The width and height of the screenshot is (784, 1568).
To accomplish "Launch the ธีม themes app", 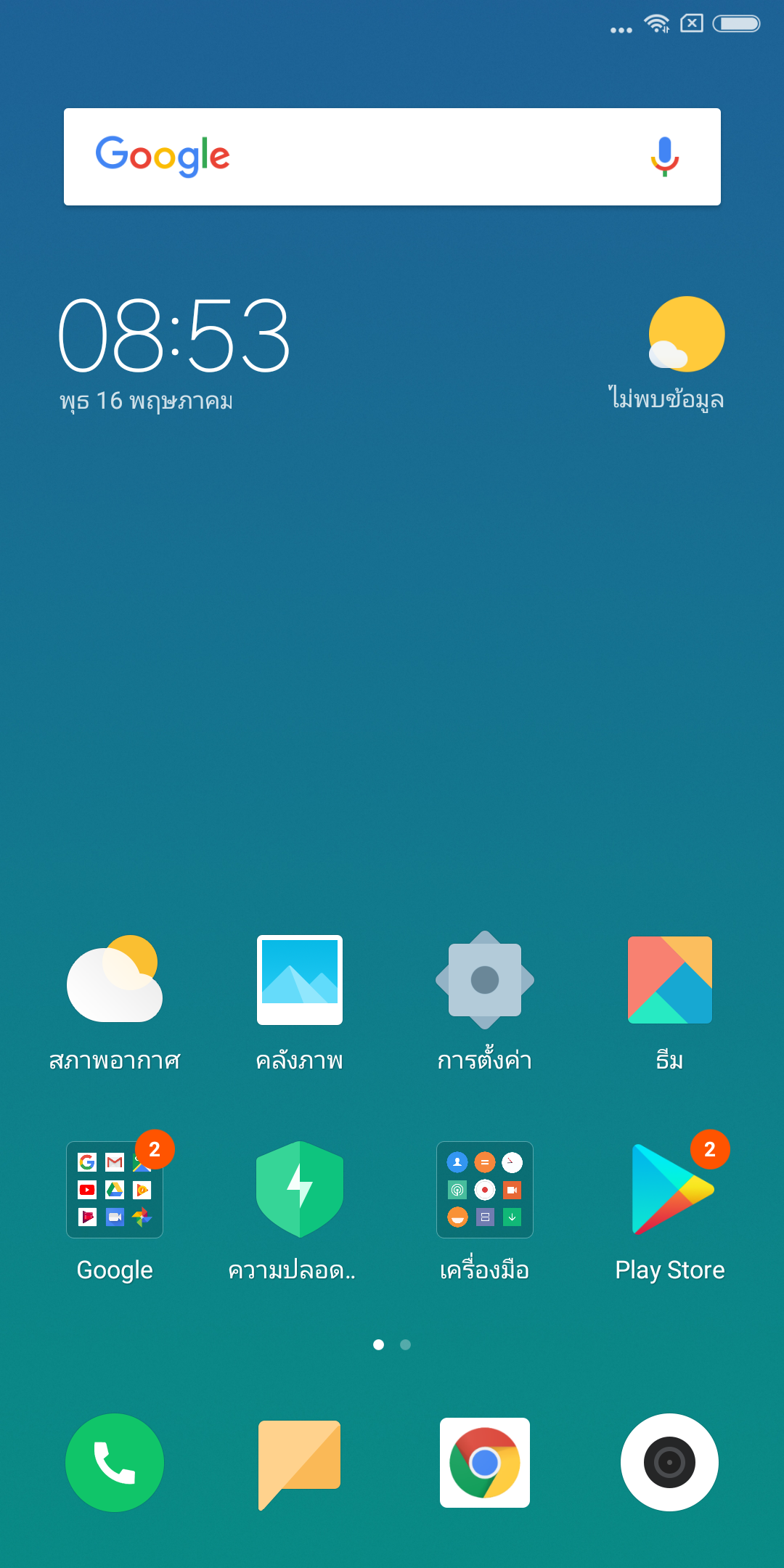I will pyautogui.click(x=669, y=980).
